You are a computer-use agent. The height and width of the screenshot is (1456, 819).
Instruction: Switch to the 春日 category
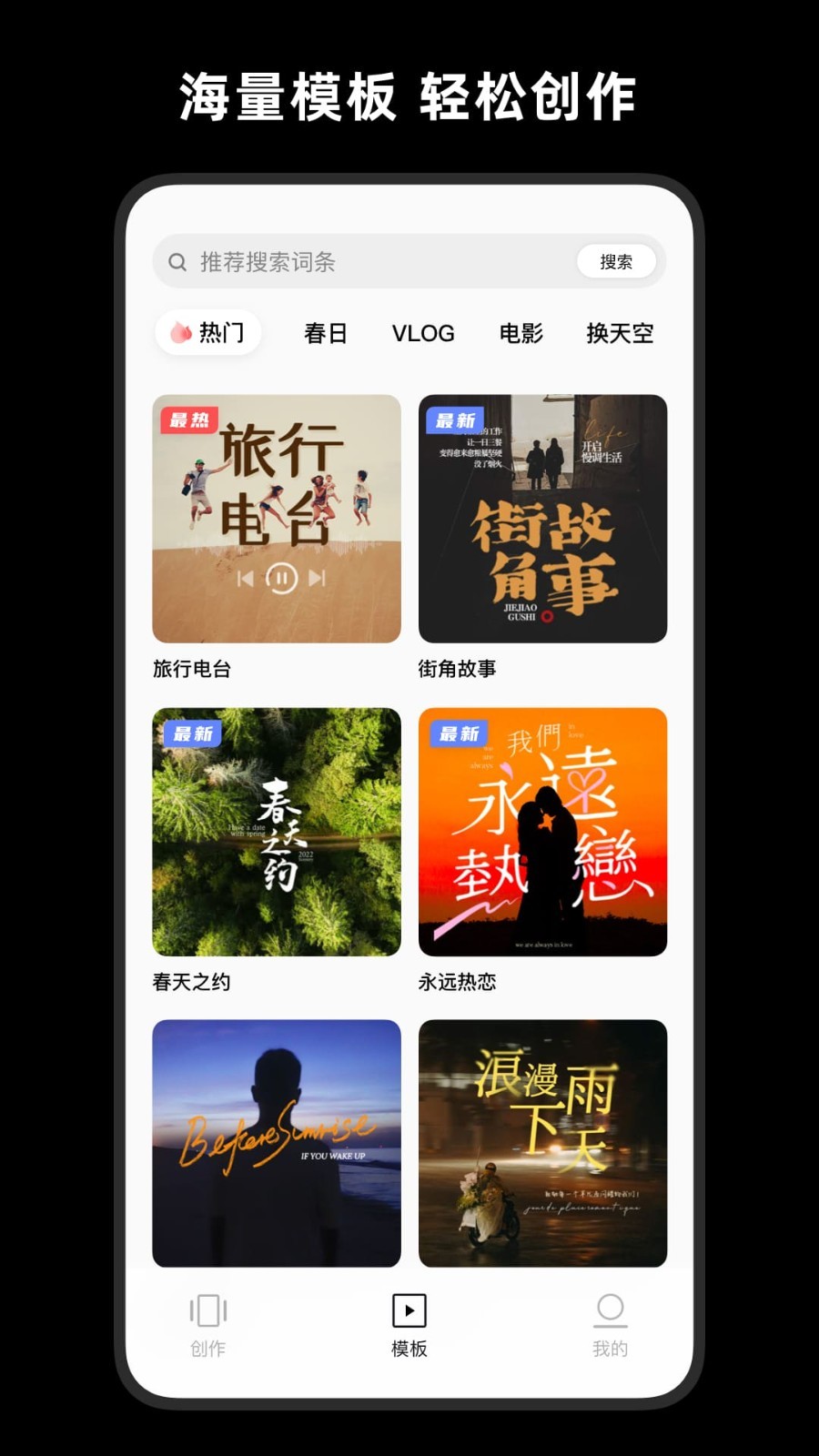(325, 333)
